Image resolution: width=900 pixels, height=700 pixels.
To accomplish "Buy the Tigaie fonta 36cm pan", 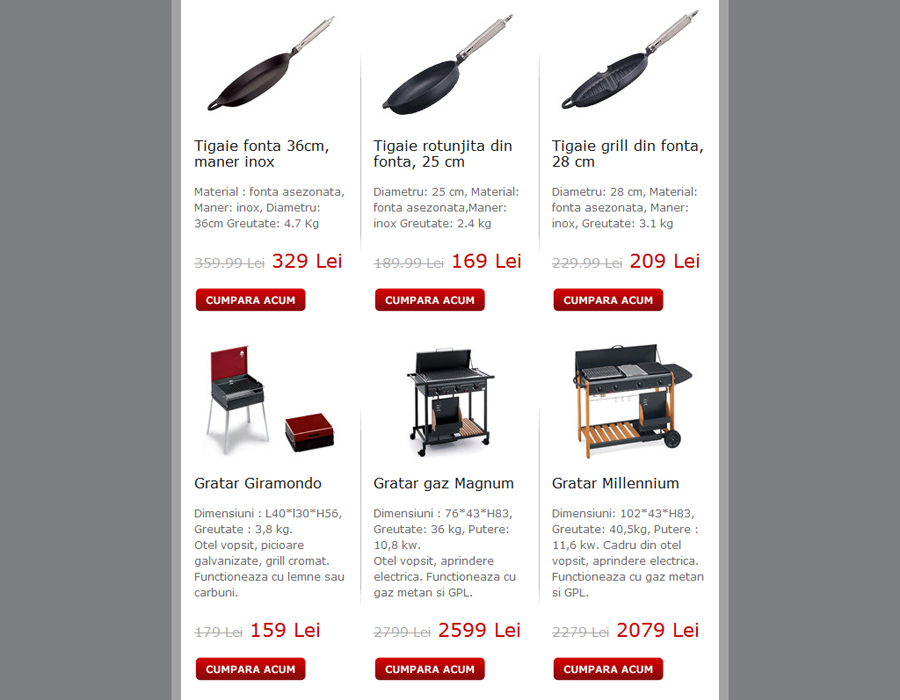I will (250, 300).
